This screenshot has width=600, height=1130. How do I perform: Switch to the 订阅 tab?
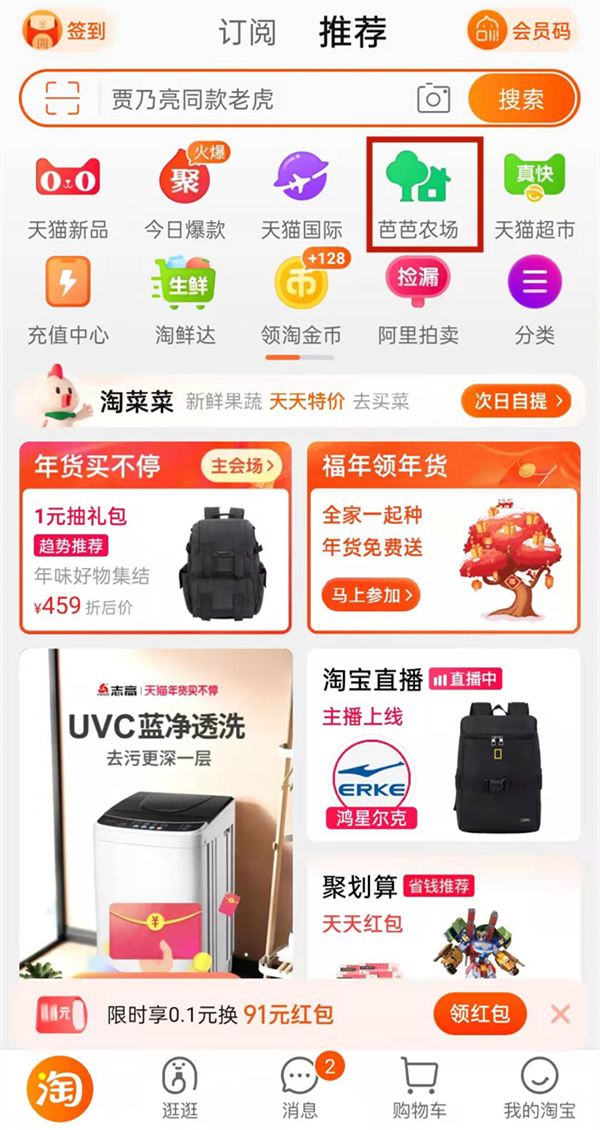pyautogui.click(x=246, y=32)
